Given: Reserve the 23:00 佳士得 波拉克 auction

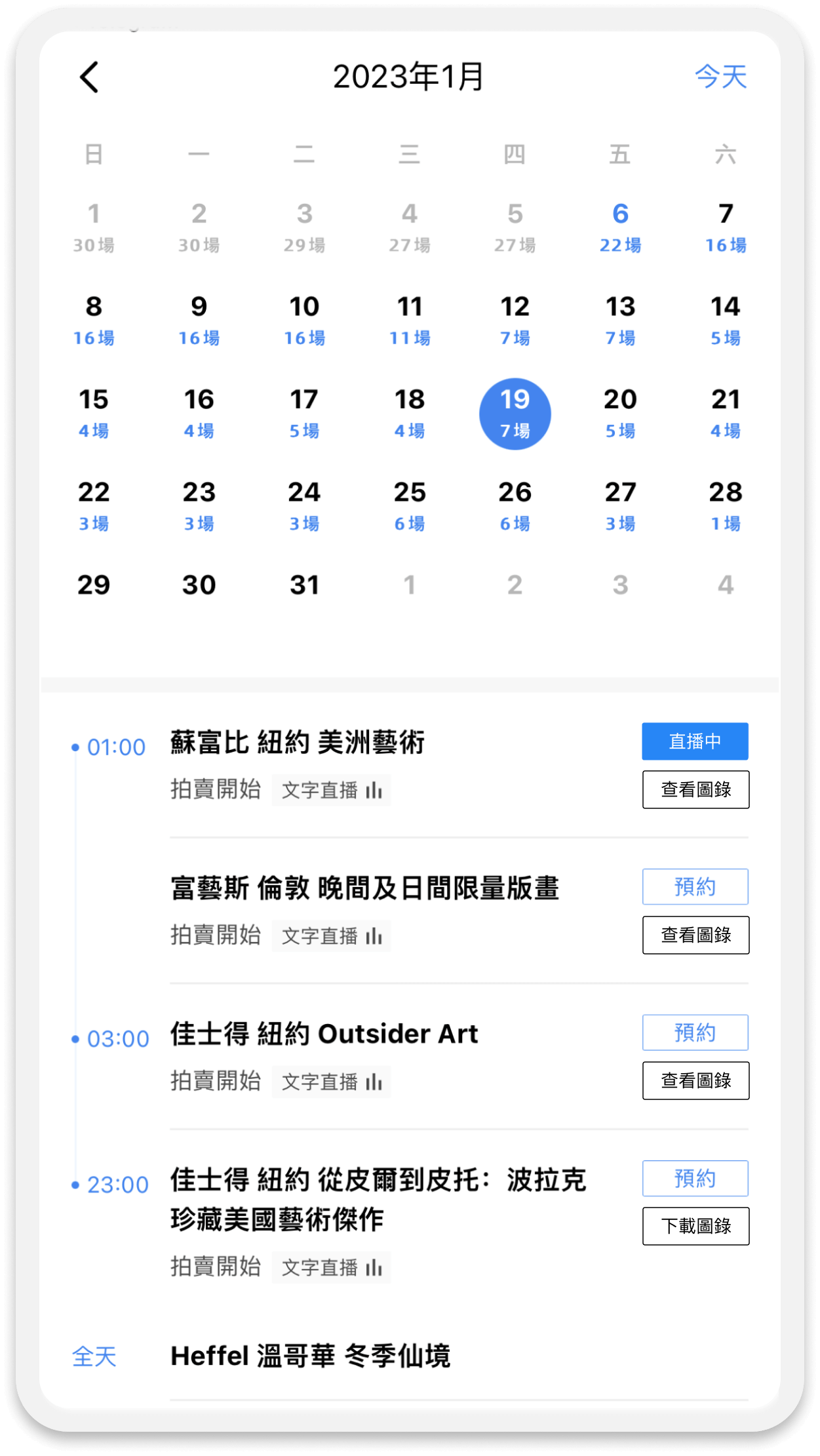Looking at the screenshot, I should coord(695,1178).
